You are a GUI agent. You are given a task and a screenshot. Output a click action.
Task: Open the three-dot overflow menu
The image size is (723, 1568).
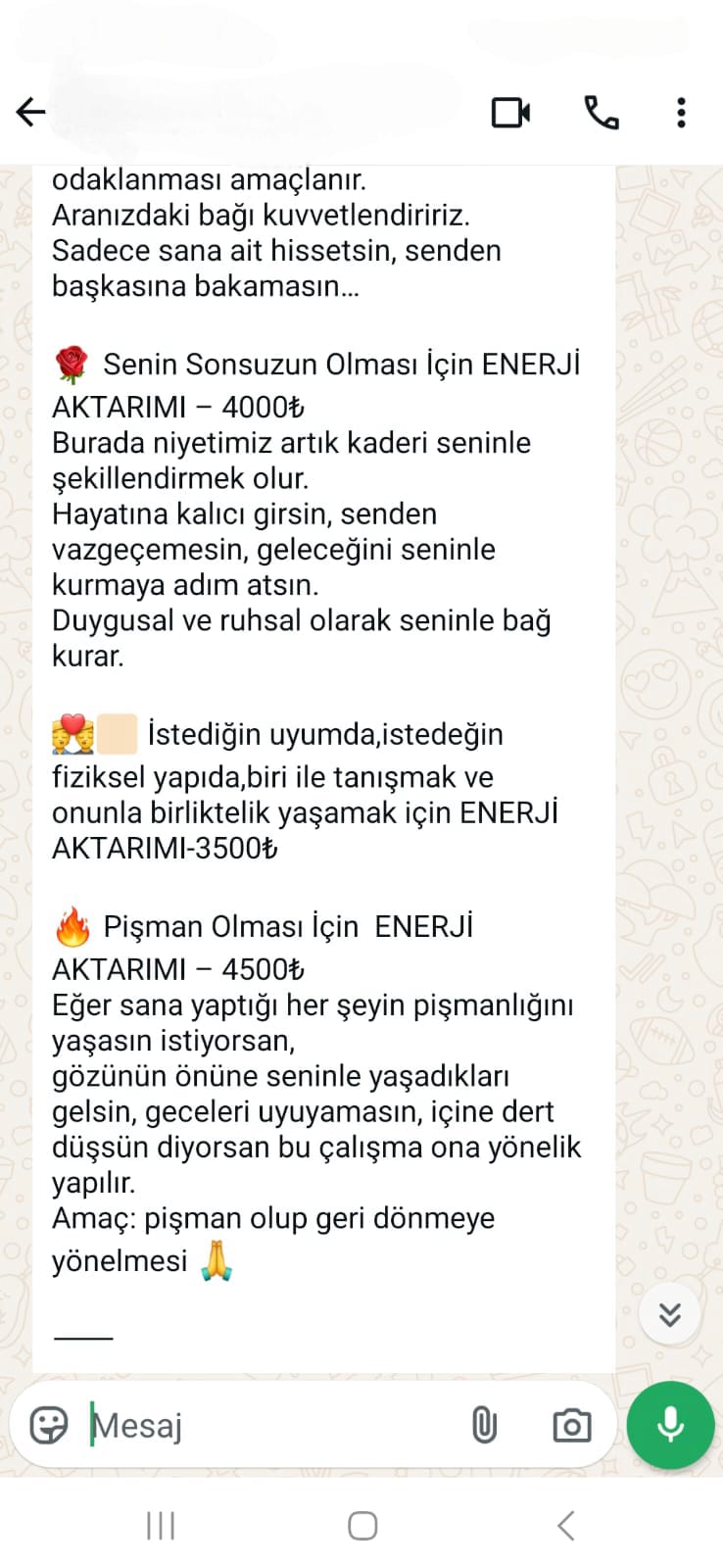[681, 112]
